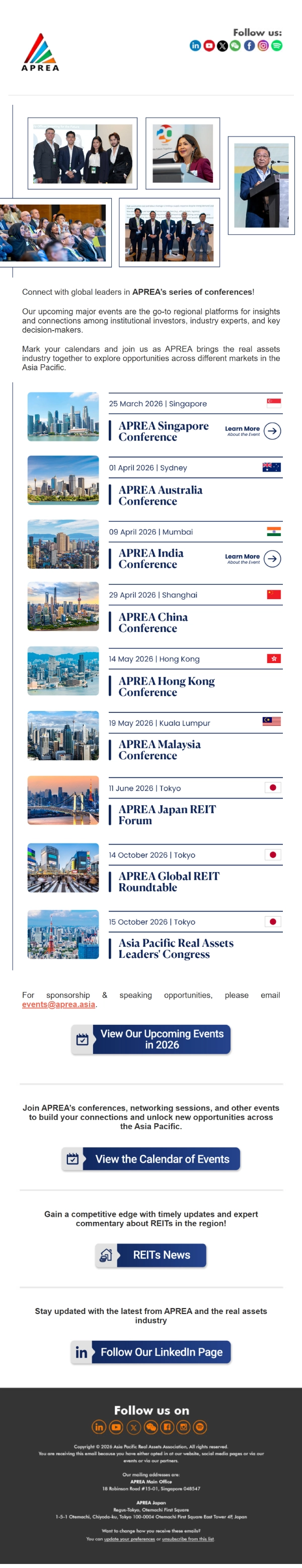Screen dimensions: 302x1568
Task: Open the Instagram icon under Follow us
Action: [263, 46]
